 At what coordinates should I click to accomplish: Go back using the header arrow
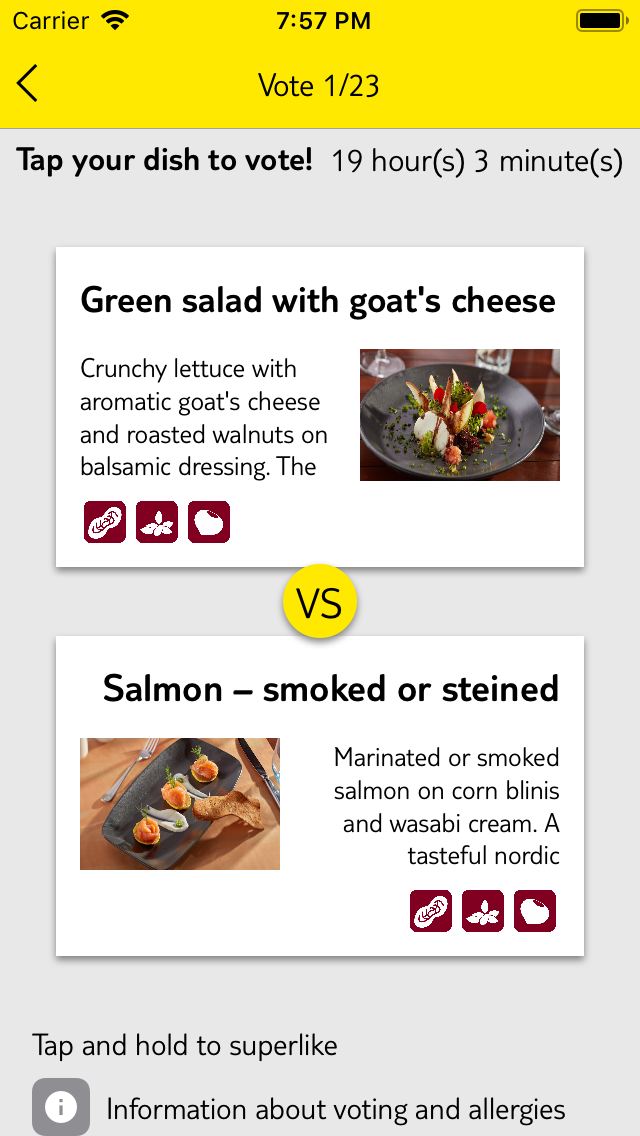point(28,83)
